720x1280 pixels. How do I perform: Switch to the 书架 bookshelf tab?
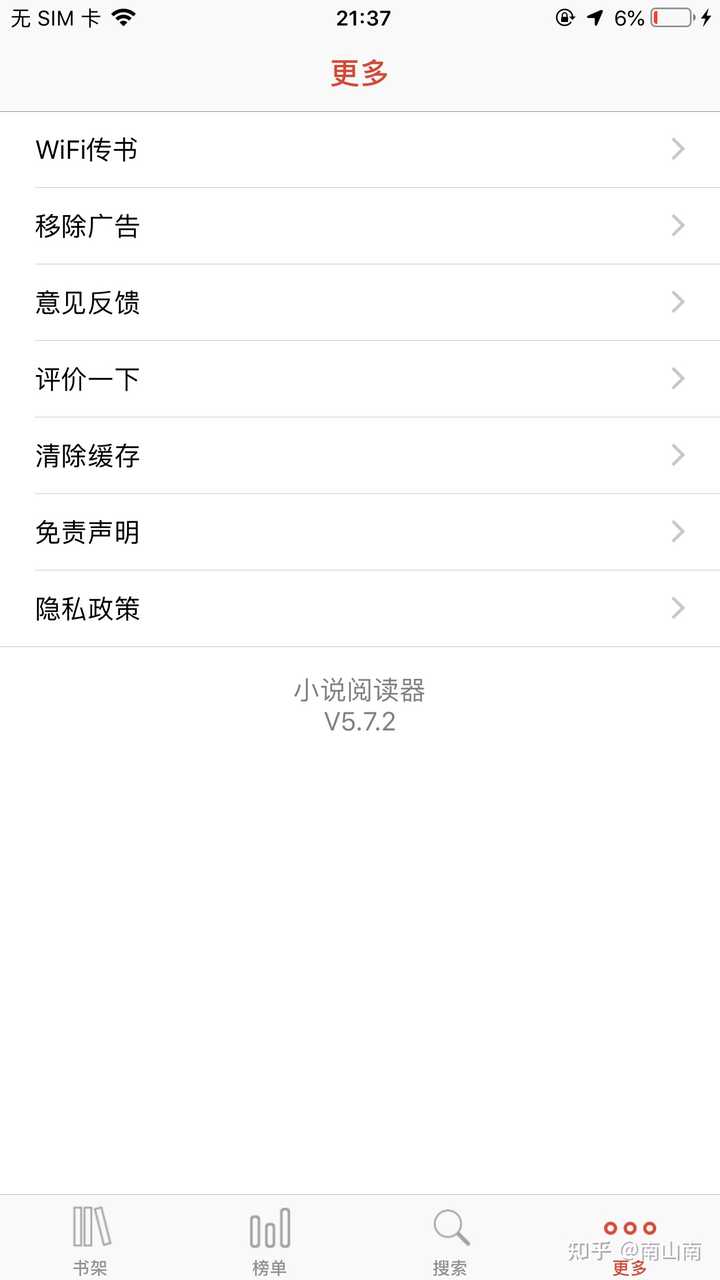tap(90, 1240)
